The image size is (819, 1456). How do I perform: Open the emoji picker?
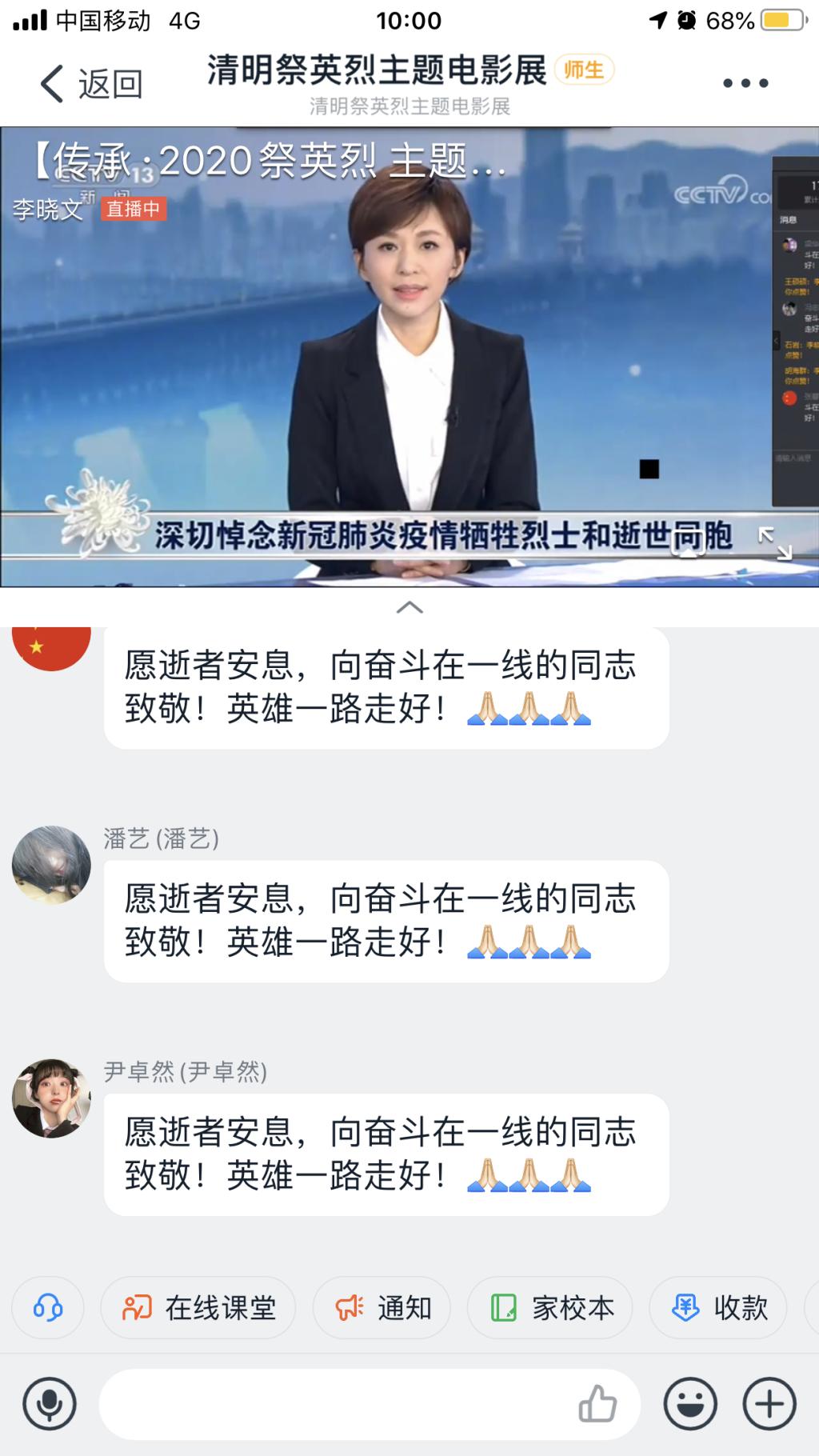point(690,1404)
